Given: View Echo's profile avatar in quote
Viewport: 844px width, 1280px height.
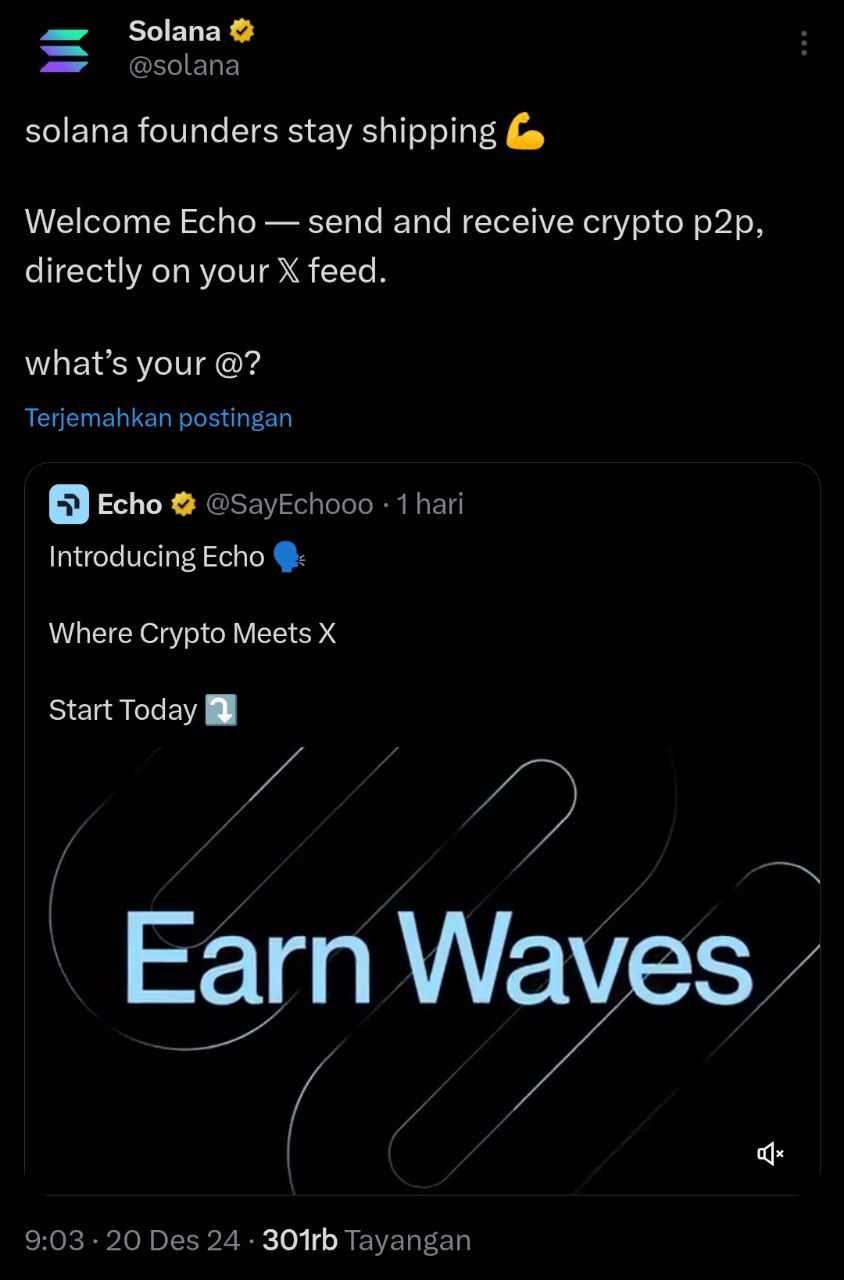Looking at the screenshot, I should click(x=69, y=504).
